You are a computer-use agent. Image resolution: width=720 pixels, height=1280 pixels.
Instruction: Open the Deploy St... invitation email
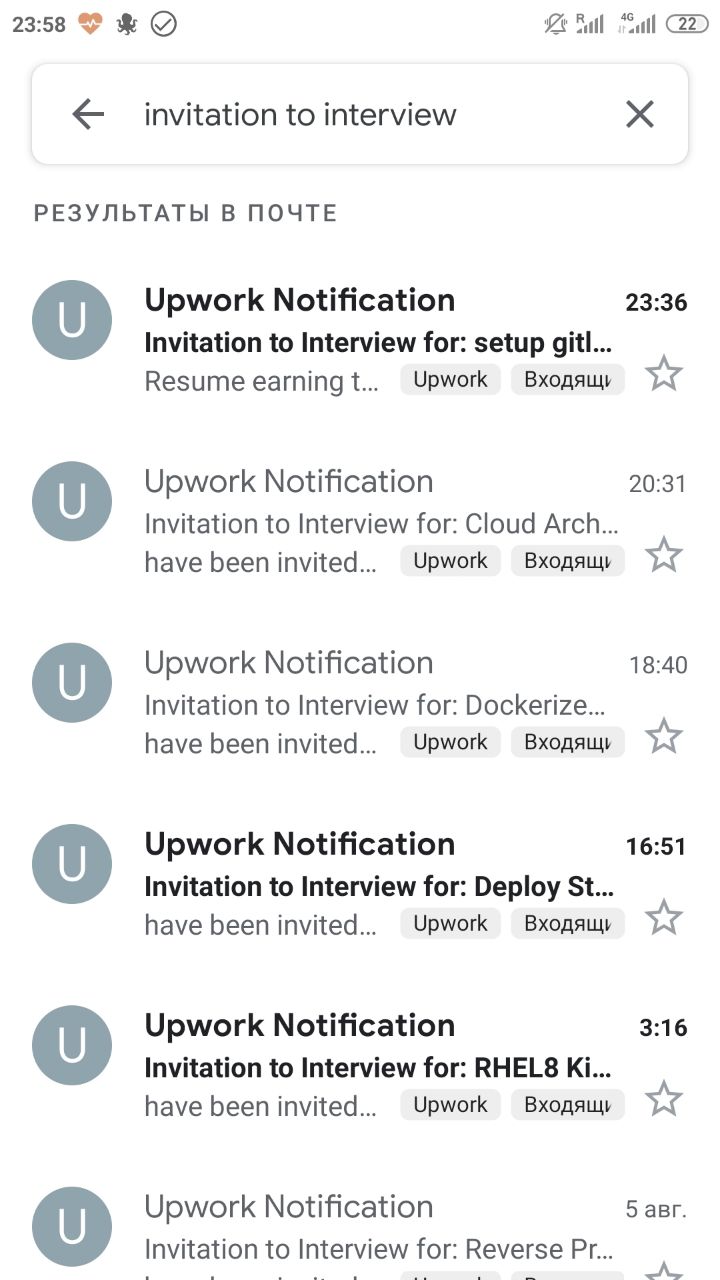tap(360, 884)
